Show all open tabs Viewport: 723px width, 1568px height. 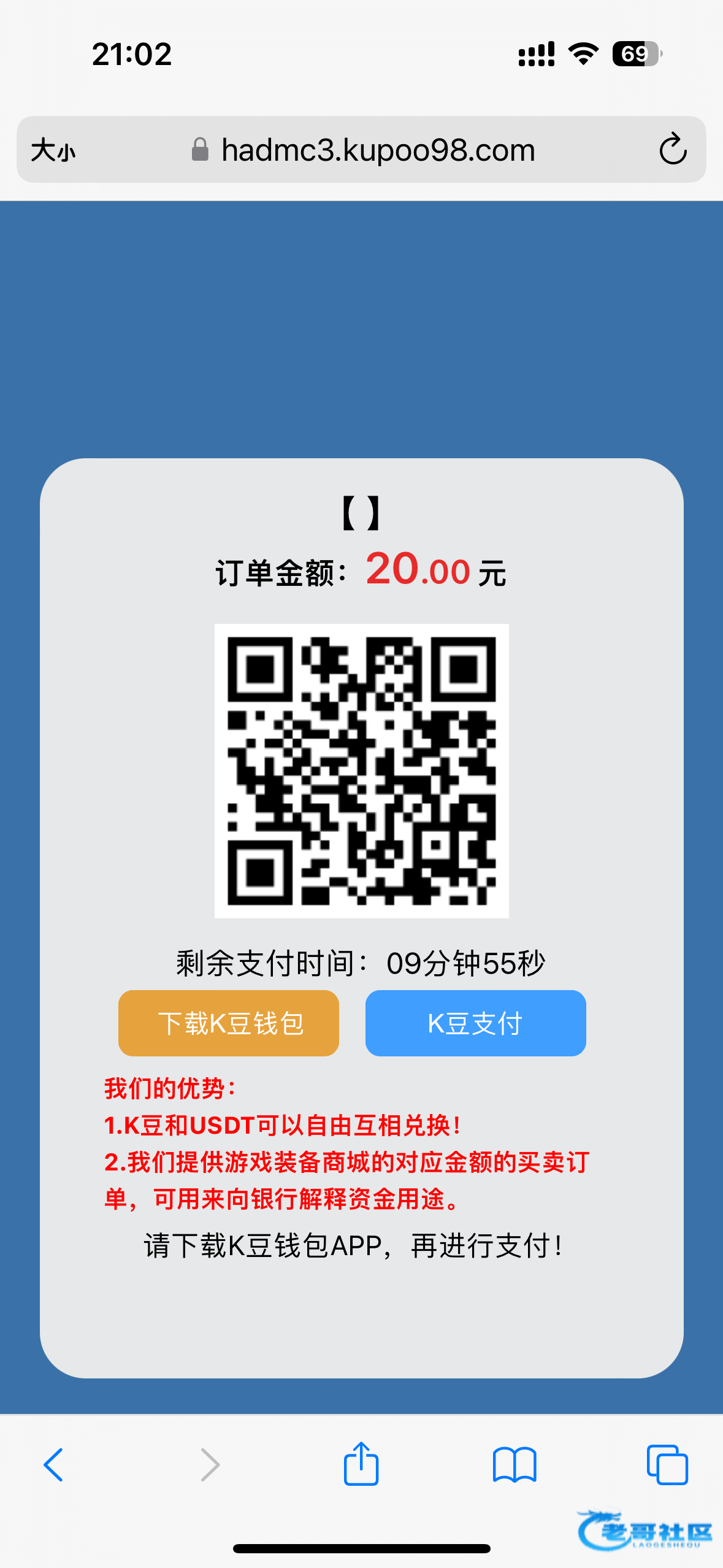point(667,1465)
